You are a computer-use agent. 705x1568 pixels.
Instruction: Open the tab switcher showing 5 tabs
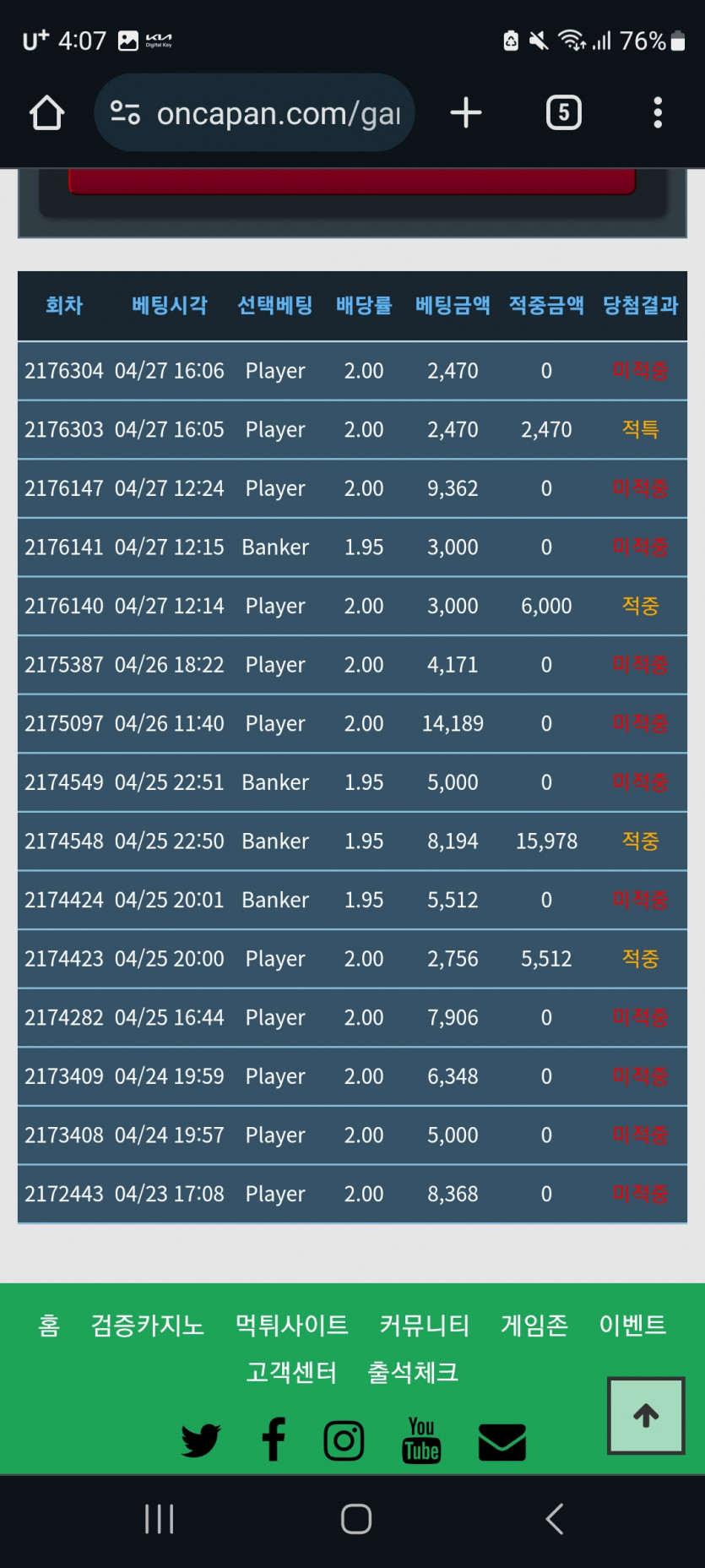click(x=563, y=112)
